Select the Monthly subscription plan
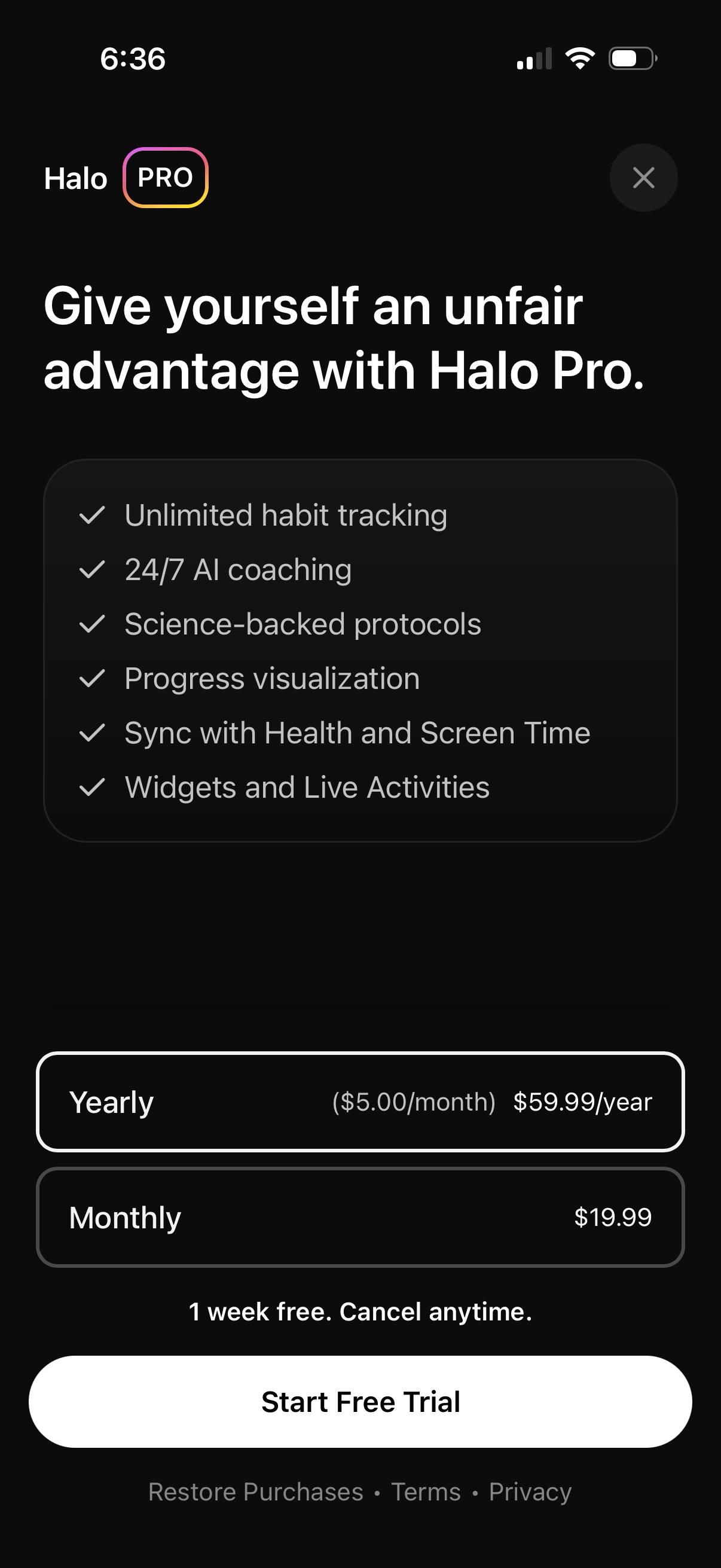Viewport: 721px width, 1568px height. [360, 1218]
